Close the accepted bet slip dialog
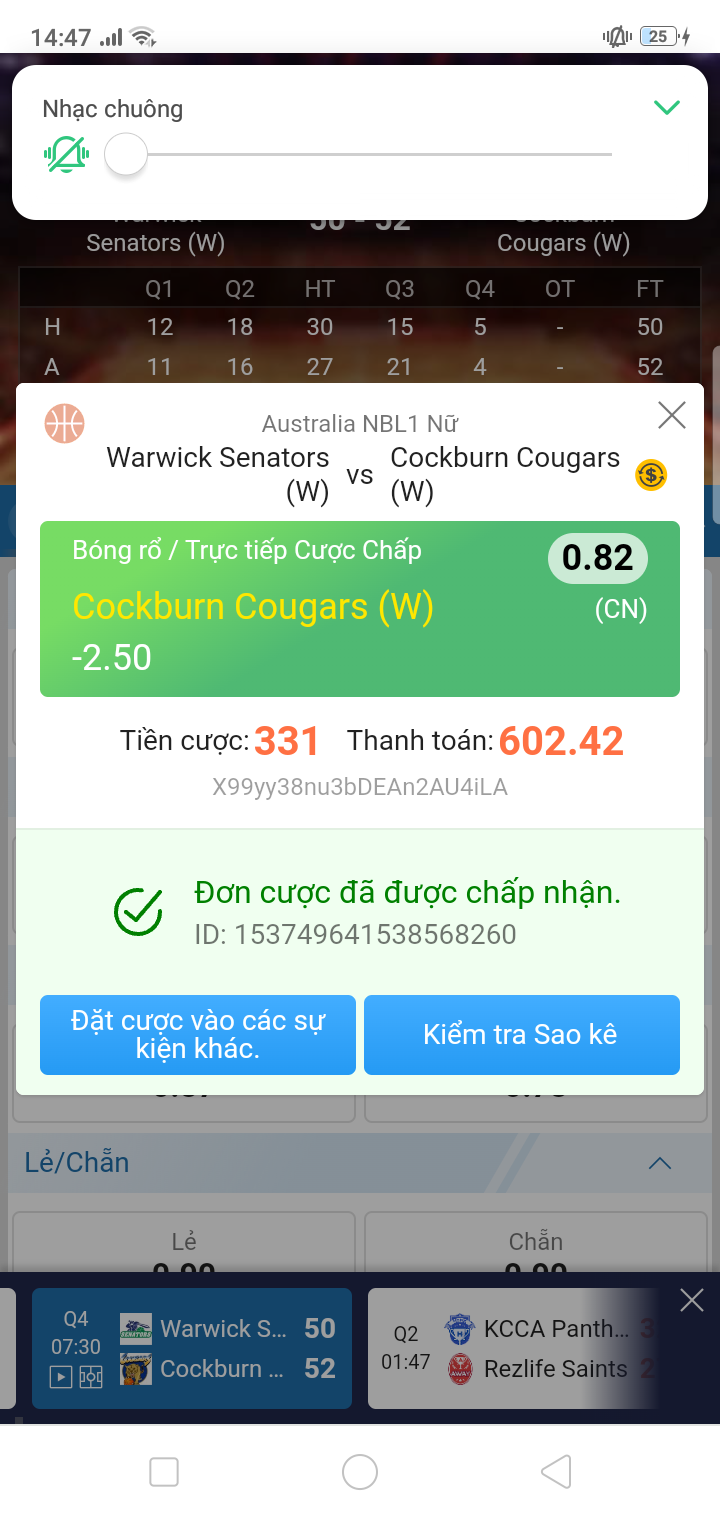 click(x=671, y=416)
